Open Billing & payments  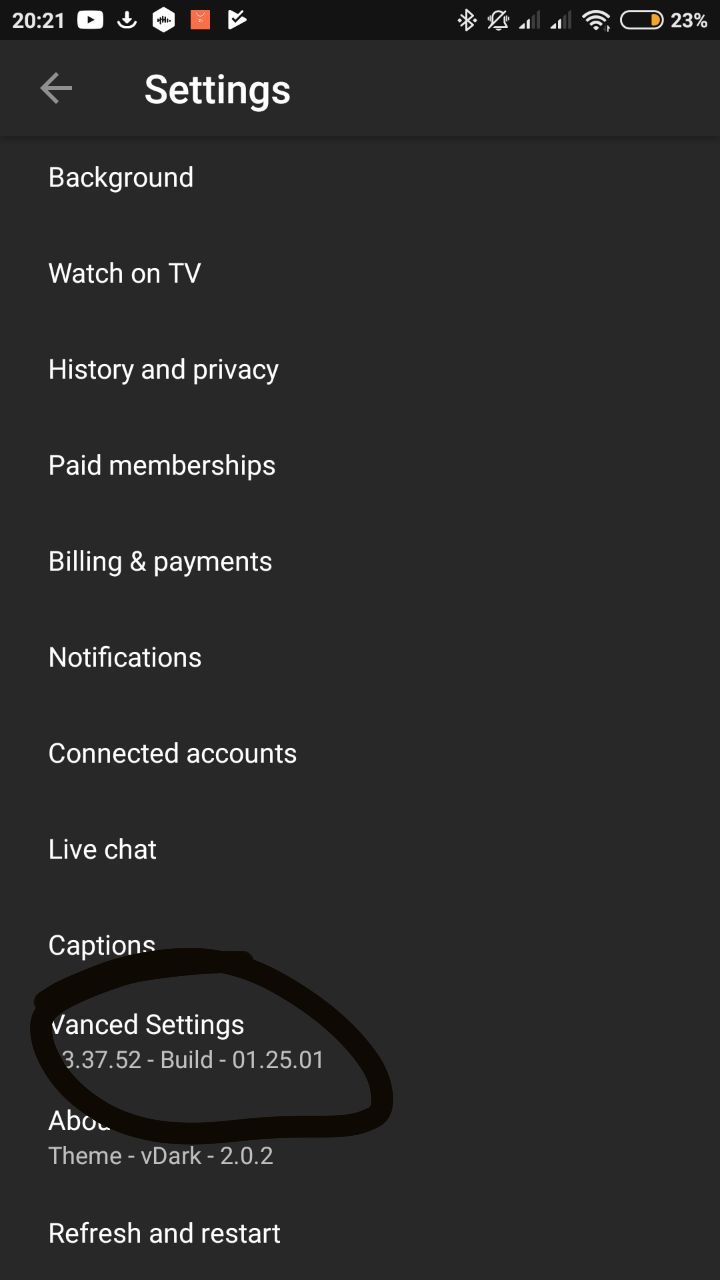(x=360, y=562)
